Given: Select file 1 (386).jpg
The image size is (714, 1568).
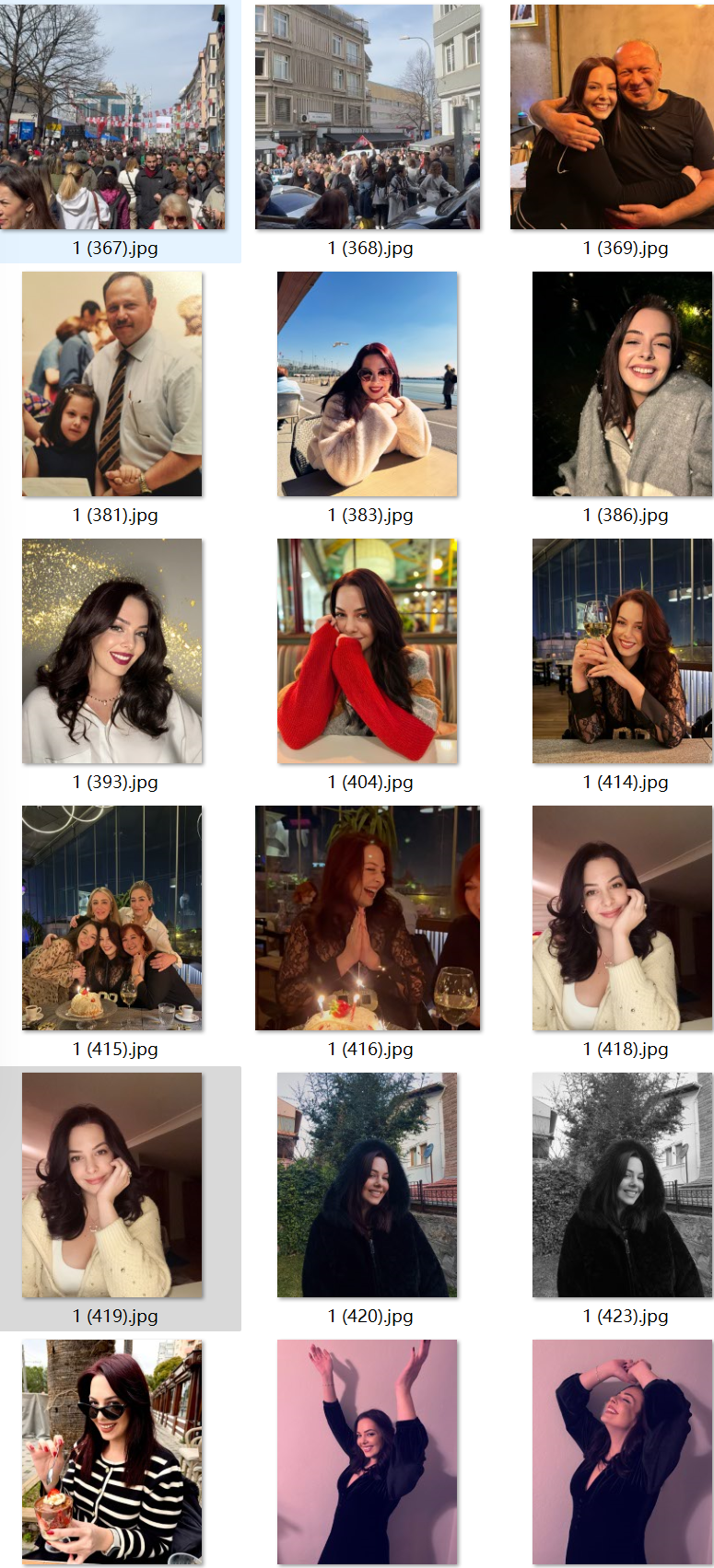Looking at the screenshot, I should 622,384.
